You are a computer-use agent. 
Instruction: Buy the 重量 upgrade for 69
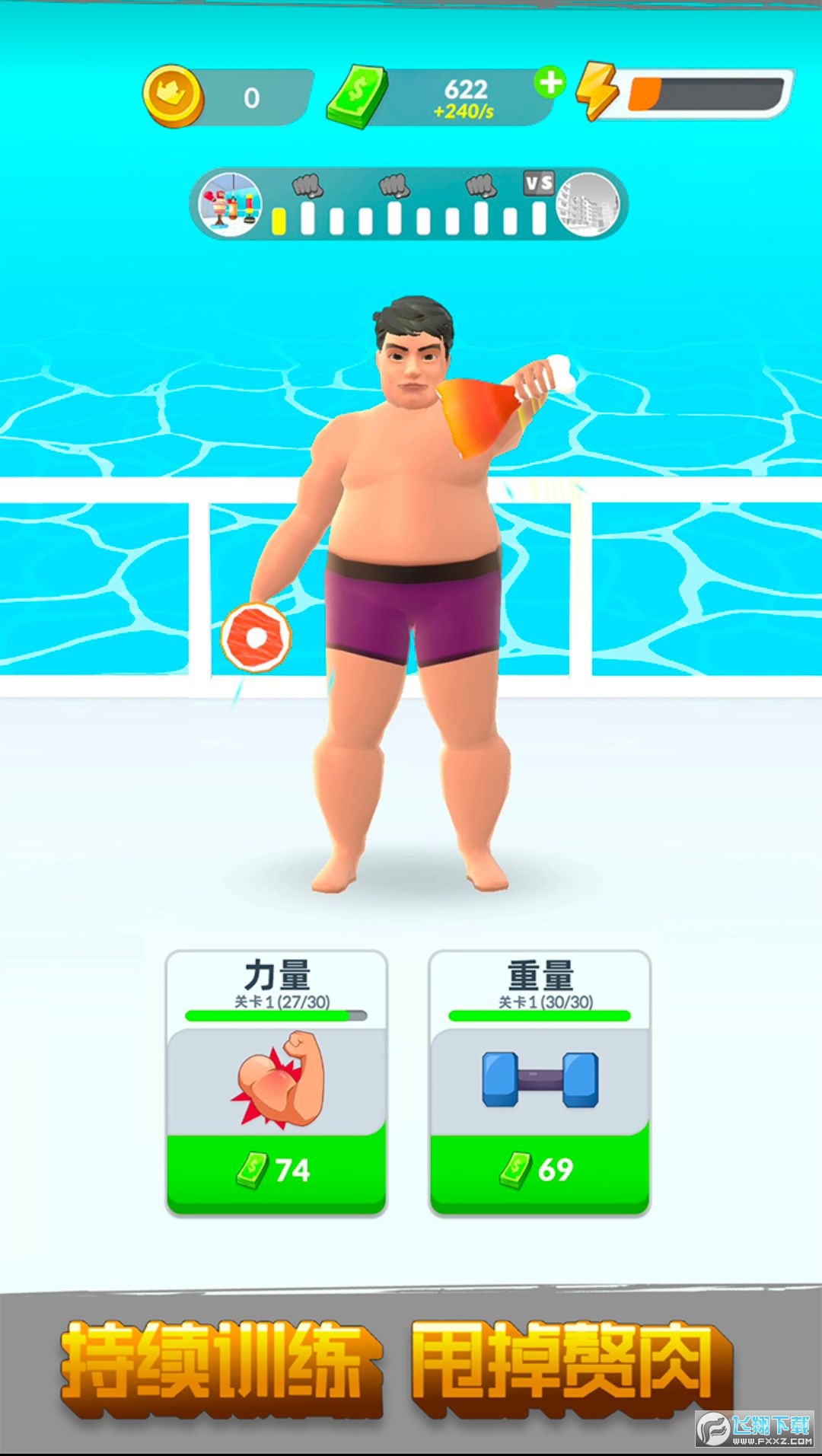(540, 1171)
